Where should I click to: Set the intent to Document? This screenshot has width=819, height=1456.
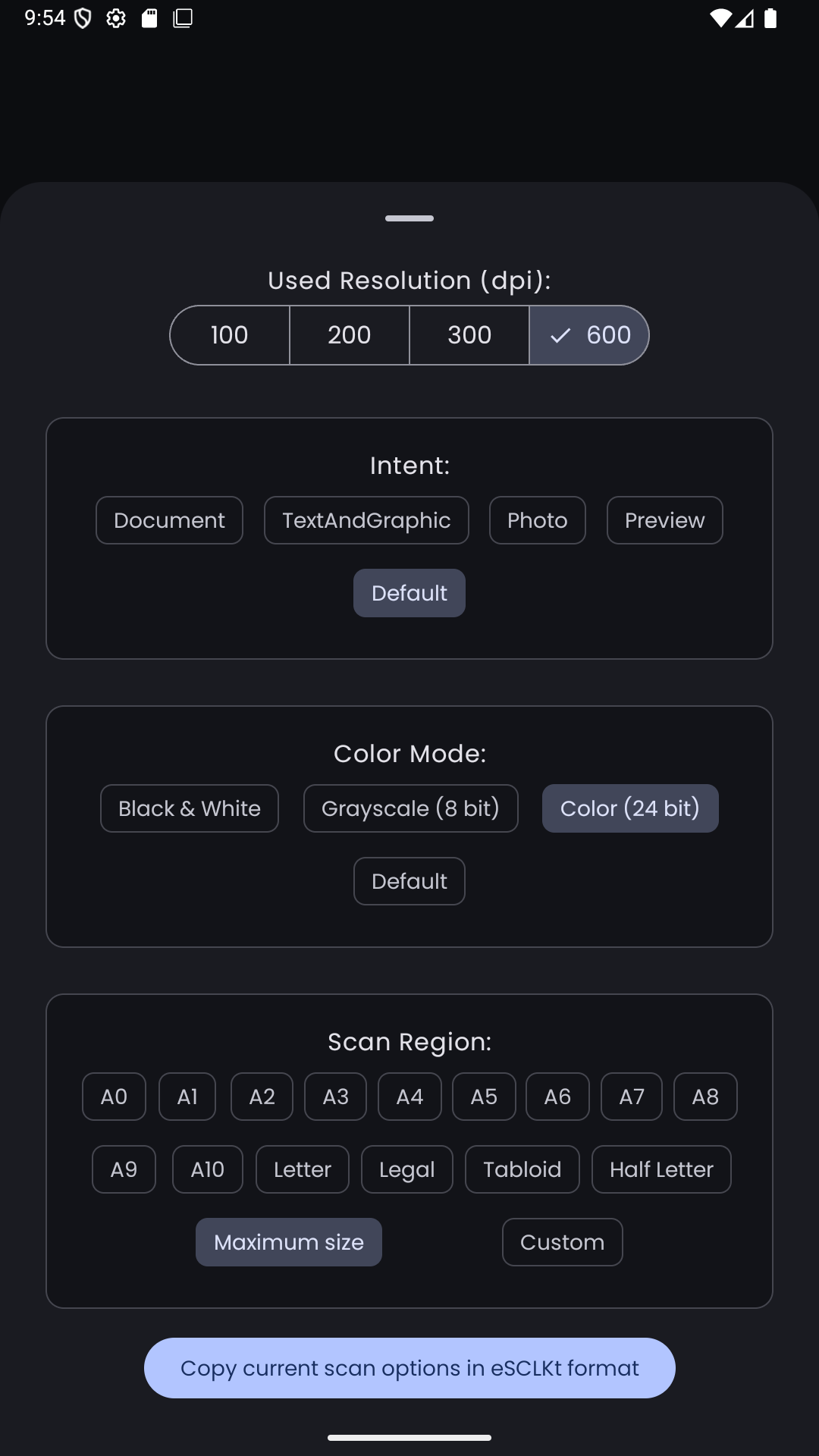point(169,520)
